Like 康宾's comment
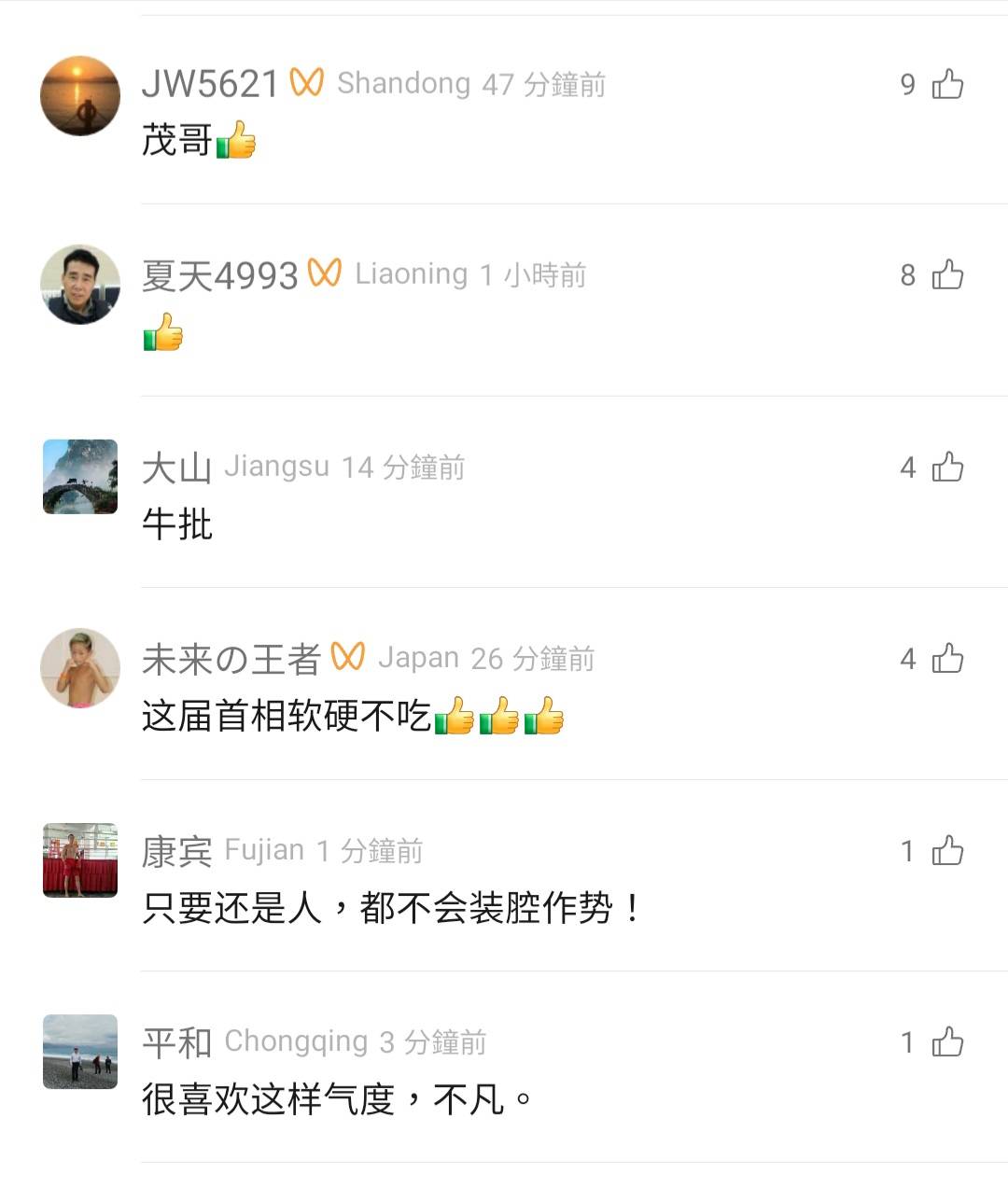 [x=947, y=850]
